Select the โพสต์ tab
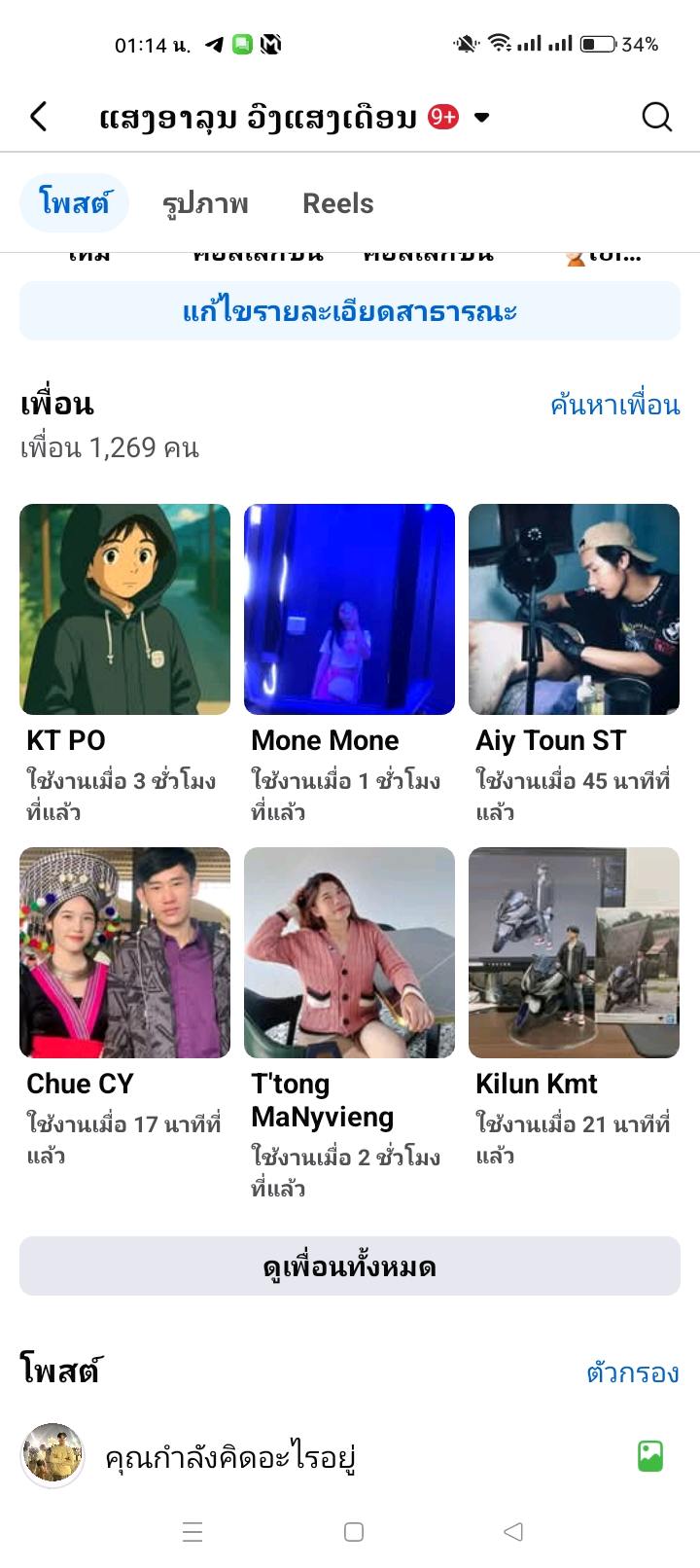The height and width of the screenshot is (1568, 700). point(74,203)
